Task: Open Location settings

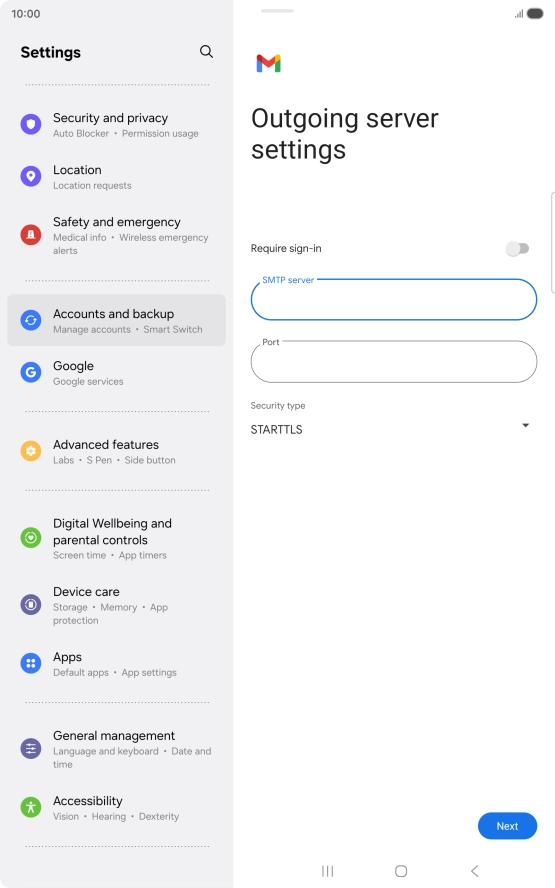Action: tap(116, 177)
